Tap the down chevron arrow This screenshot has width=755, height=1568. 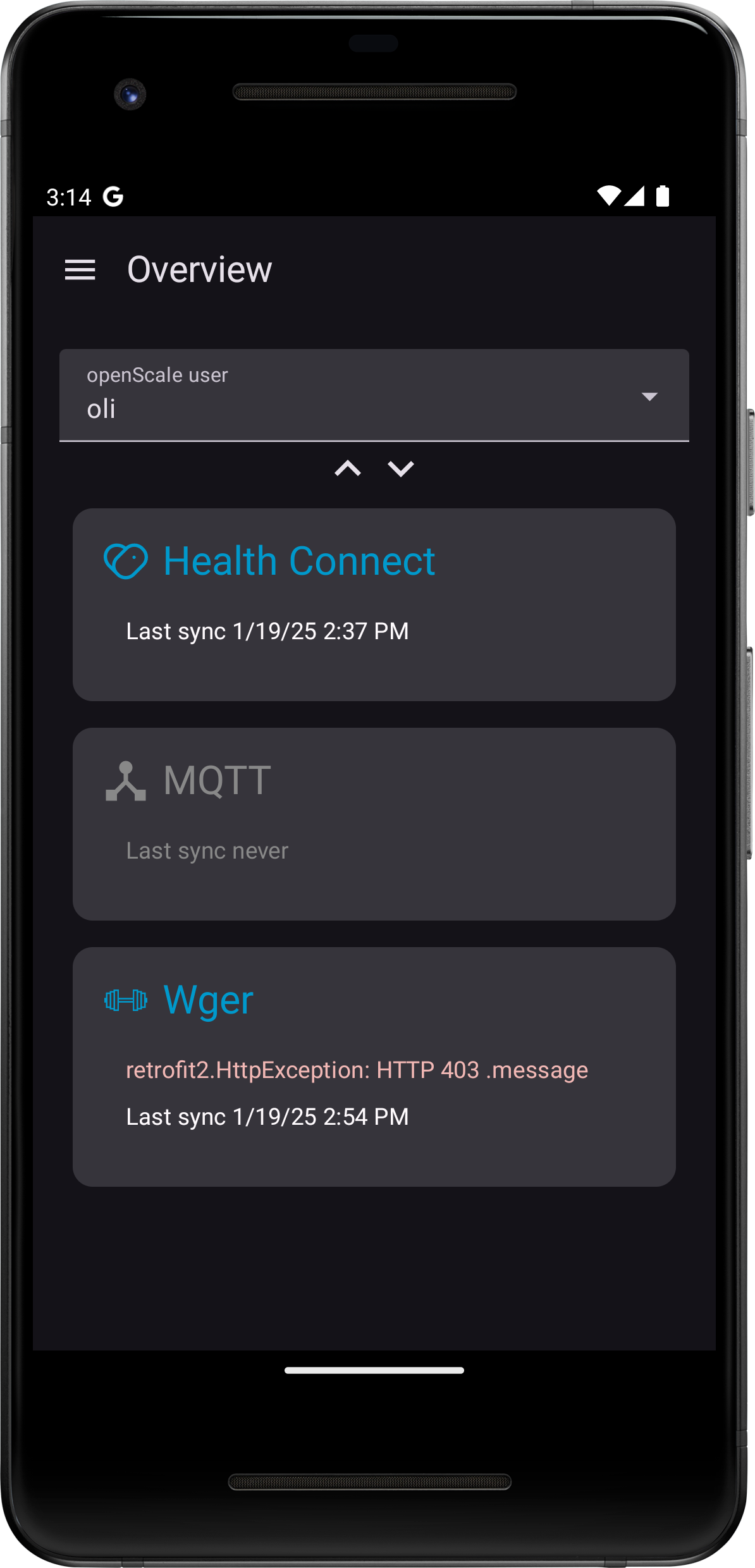tap(401, 469)
